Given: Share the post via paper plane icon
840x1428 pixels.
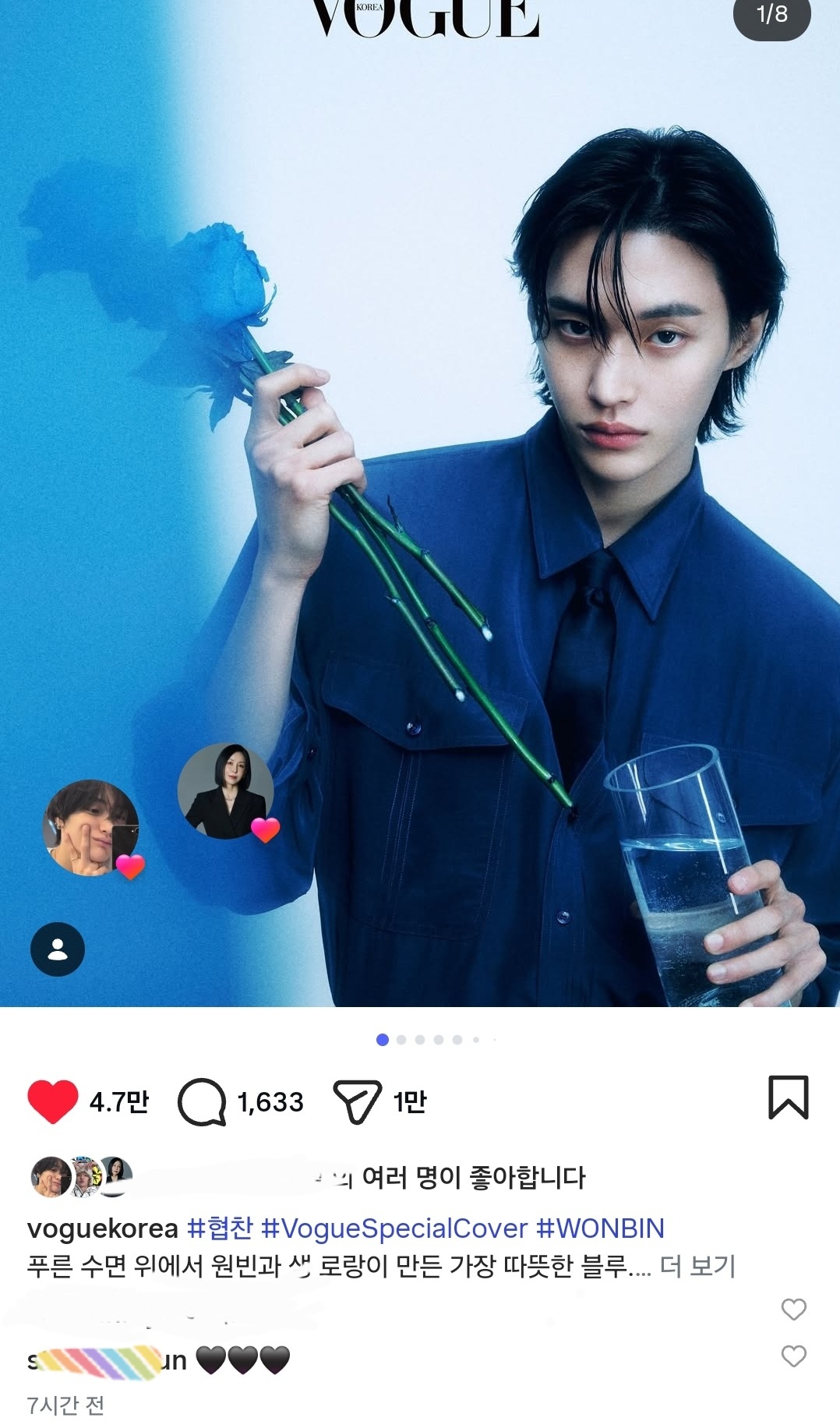Looking at the screenshot, I should pyautogui.click(x=357, y=1101).
